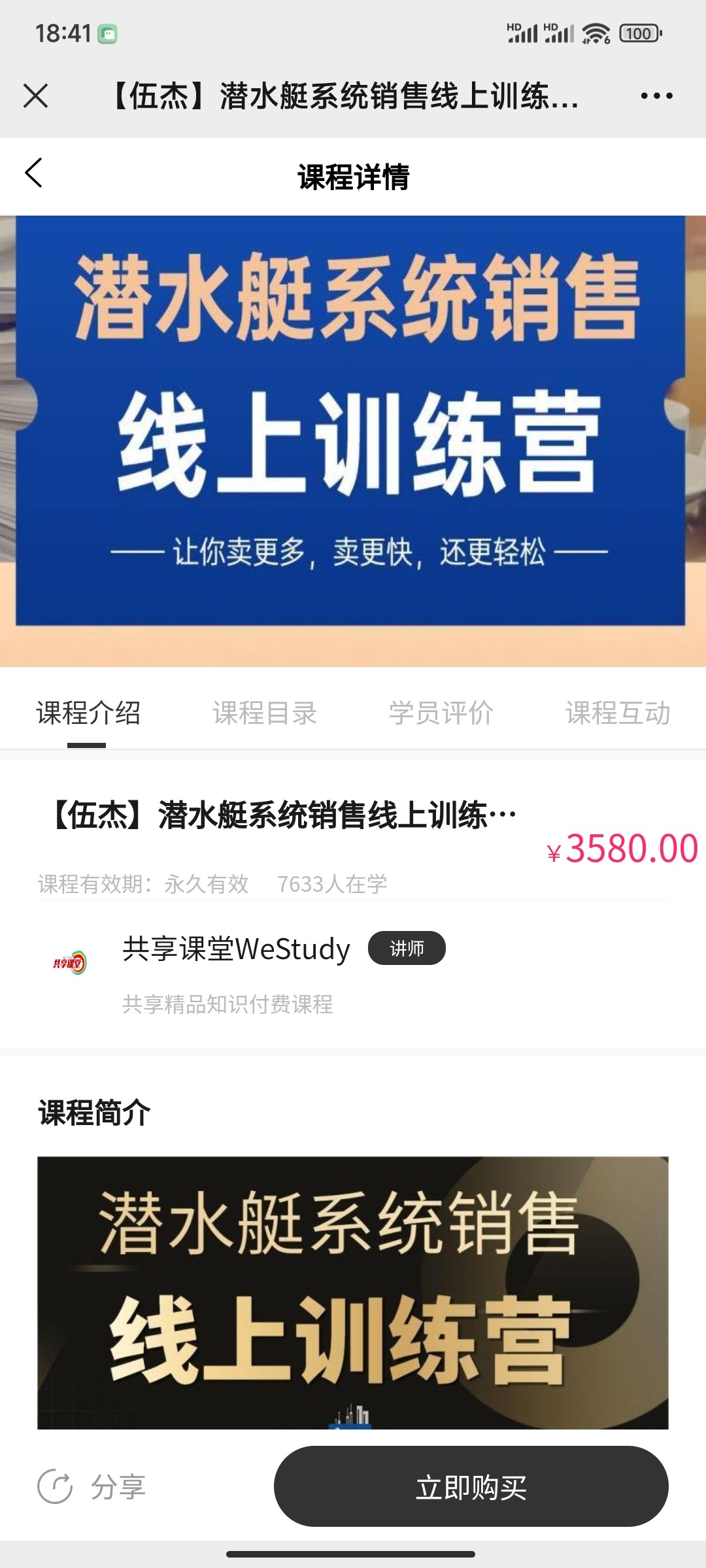Screen dimensions: 706x1568
Task: Switch to the 课程目录 tab
Action: pos(265,714)
